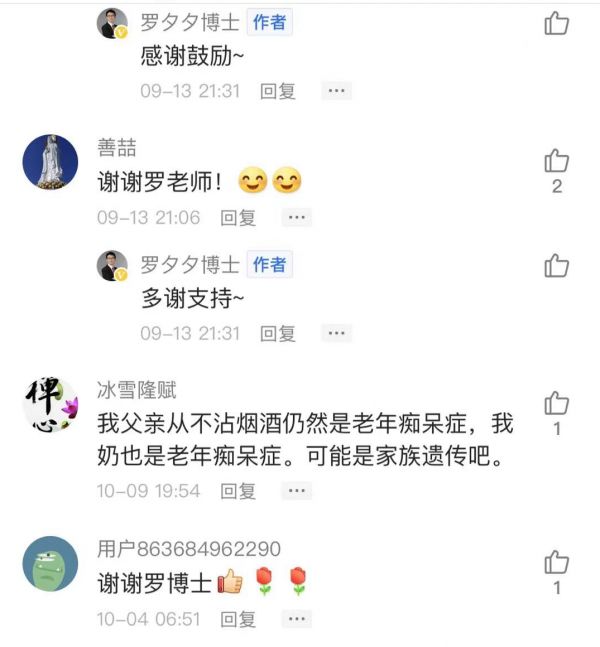Like the author's reply 多谢支持~

pyautogui.click(x=557, y=265)
